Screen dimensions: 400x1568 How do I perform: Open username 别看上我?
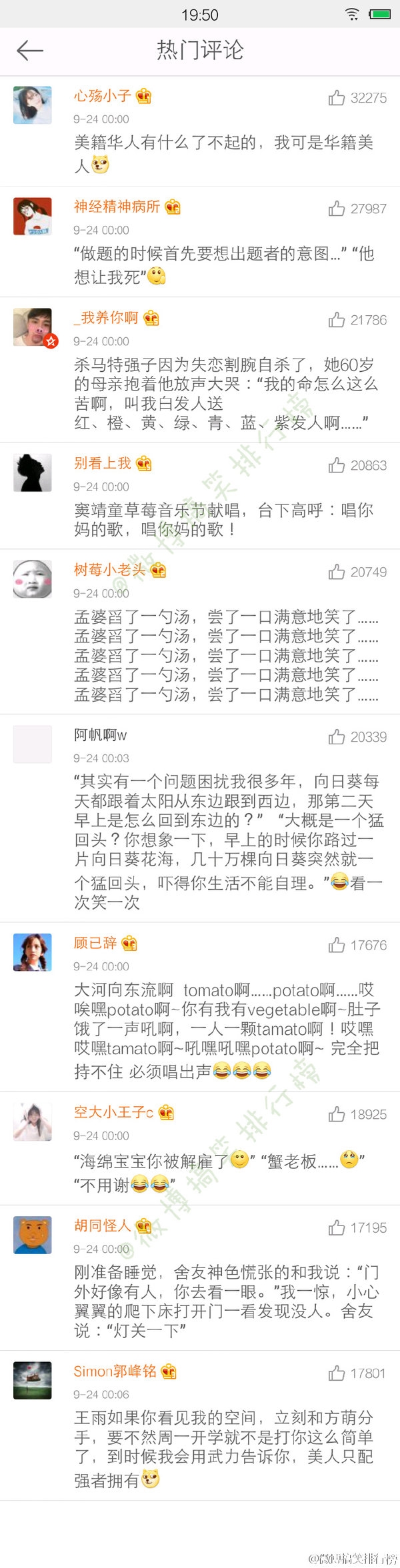[103, 463]
